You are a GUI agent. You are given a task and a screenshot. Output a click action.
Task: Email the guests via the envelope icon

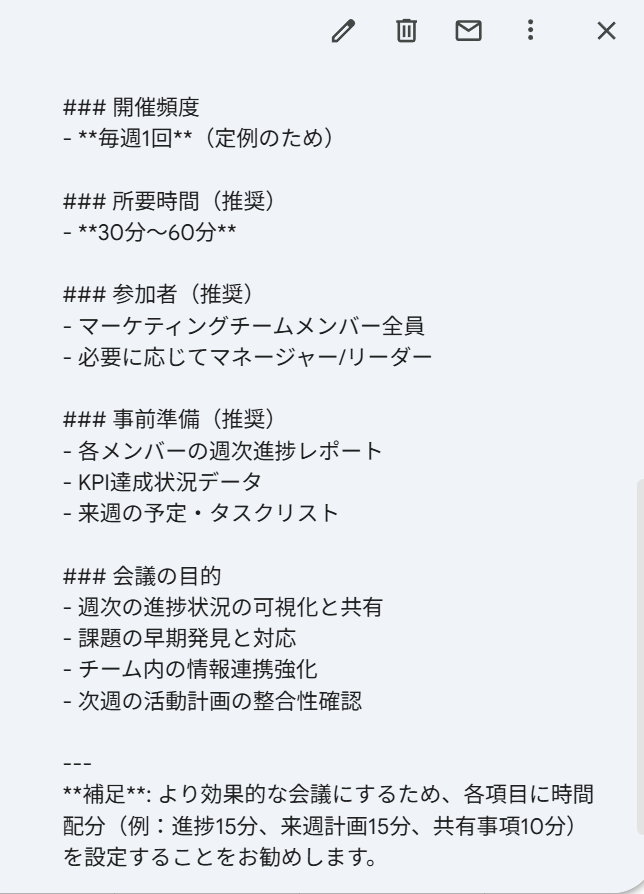click(468, 32)
